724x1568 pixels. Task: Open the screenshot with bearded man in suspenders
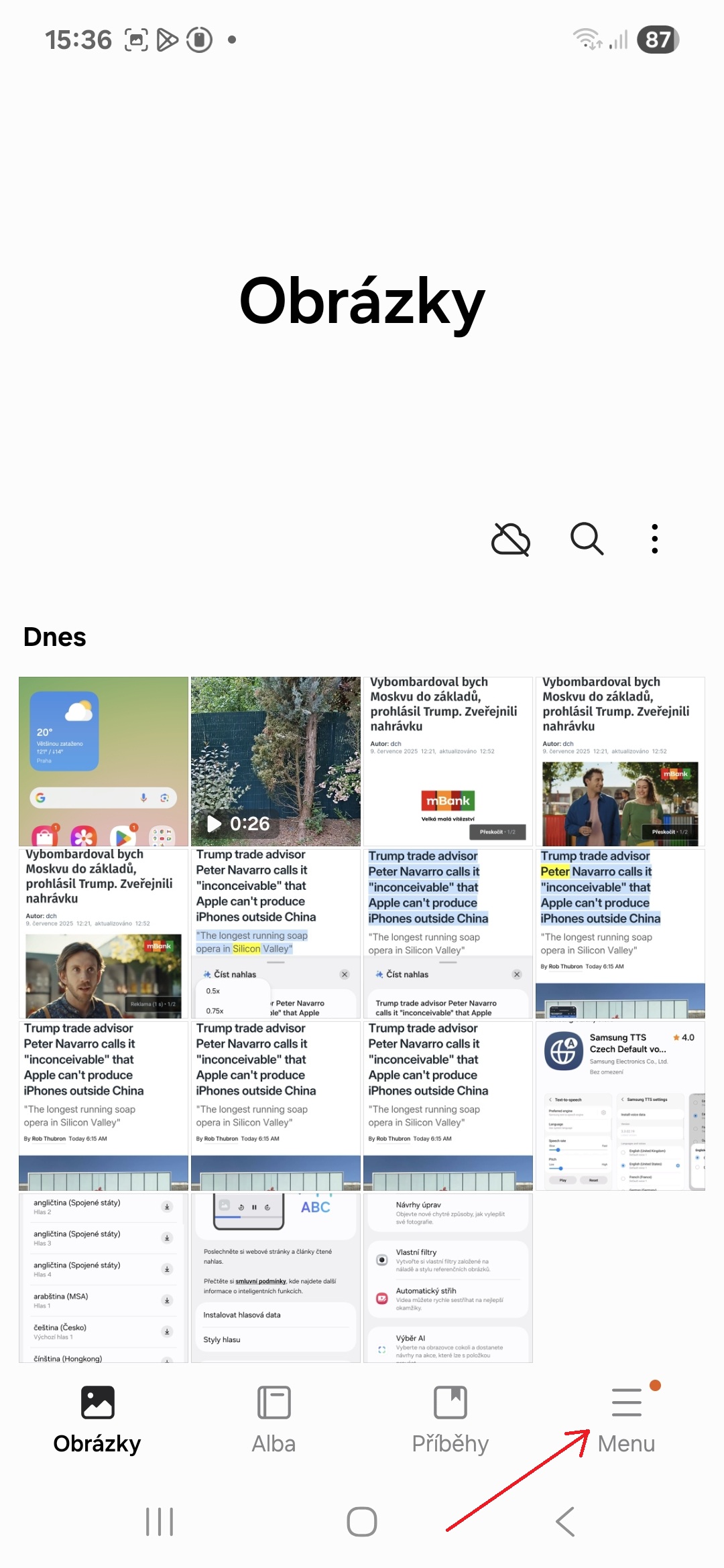tap(103, 933)
